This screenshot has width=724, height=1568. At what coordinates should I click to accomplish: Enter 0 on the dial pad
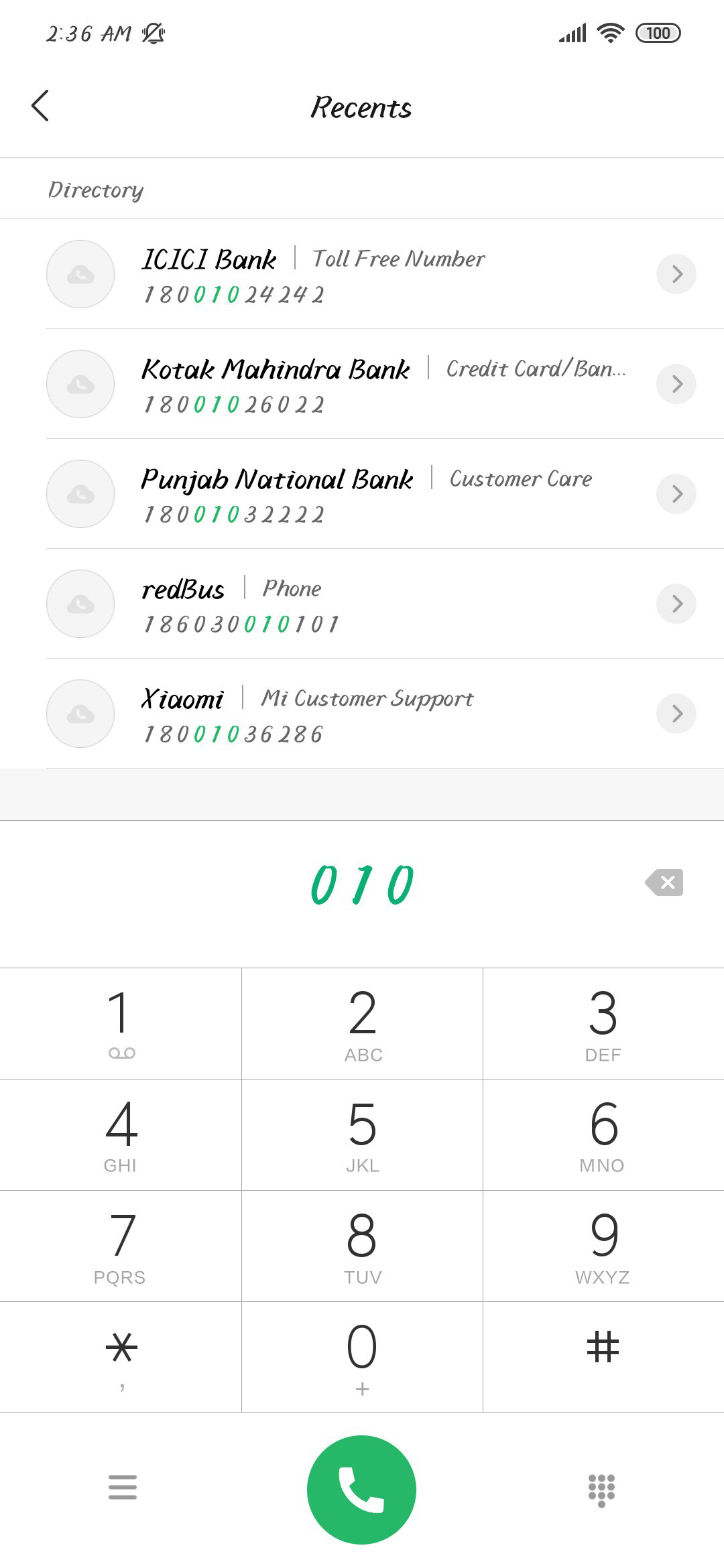[x=362, y=1358]
